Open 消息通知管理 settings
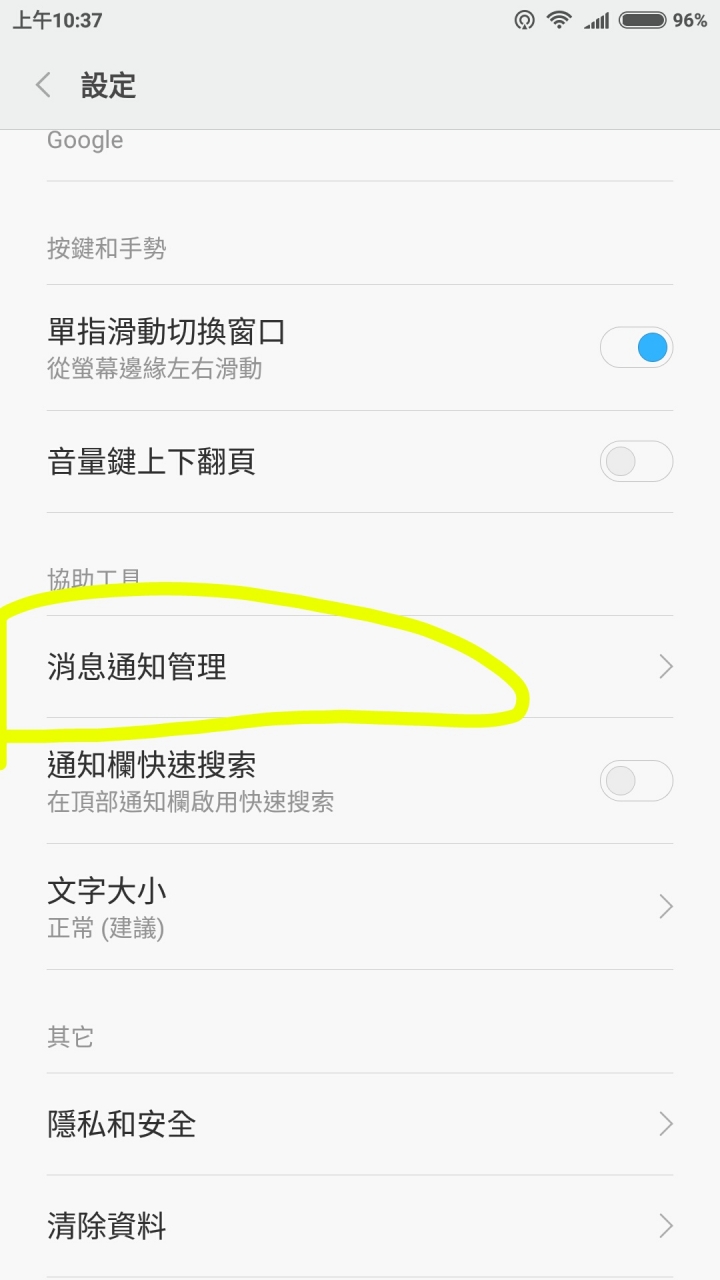The image size is (720, 1280). click(360, 667)
